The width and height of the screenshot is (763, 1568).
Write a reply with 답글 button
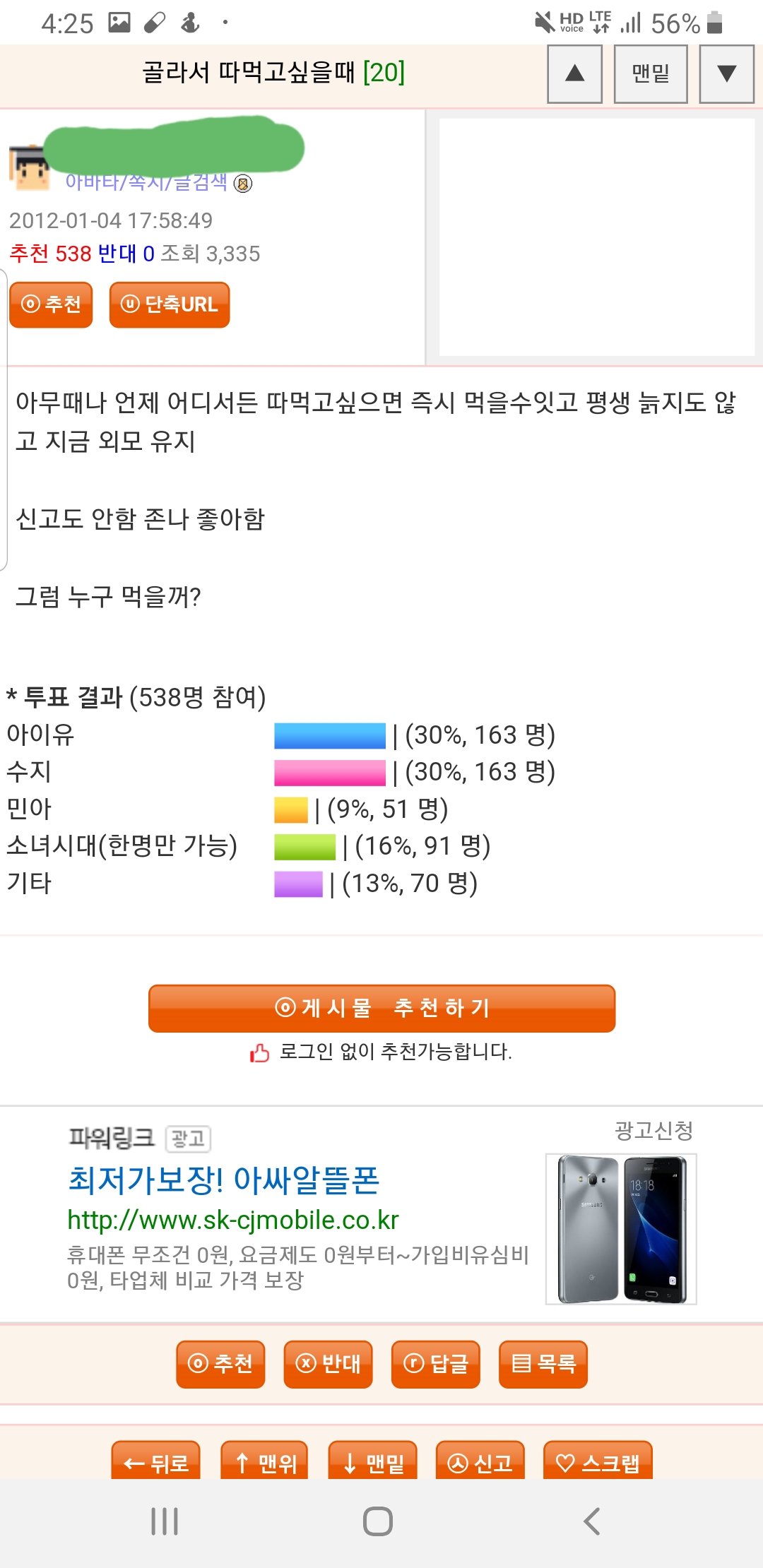pyautogui.click(x=436, y=1364)
